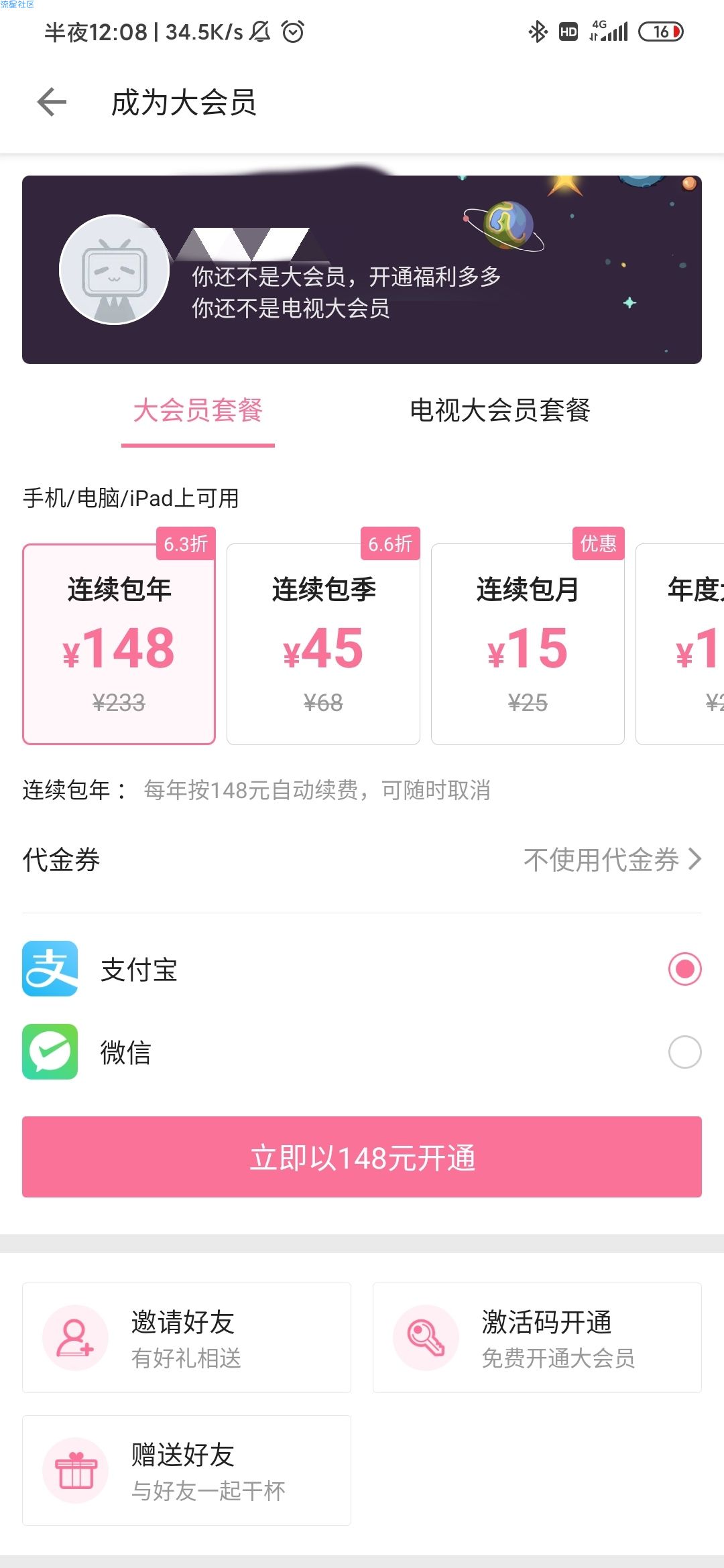
Task: Go back from the 成为大会员 page
Action: [x=52, y=103]
